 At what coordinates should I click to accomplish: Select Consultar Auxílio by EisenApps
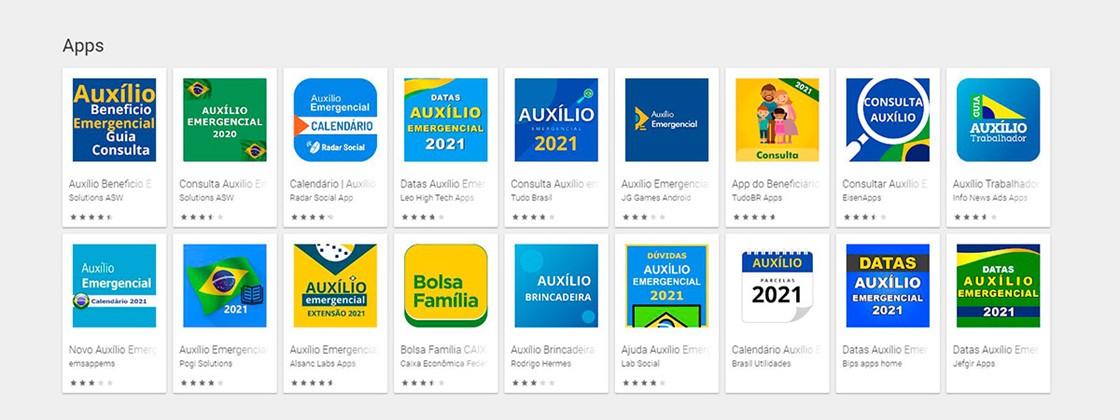[887, 120]
